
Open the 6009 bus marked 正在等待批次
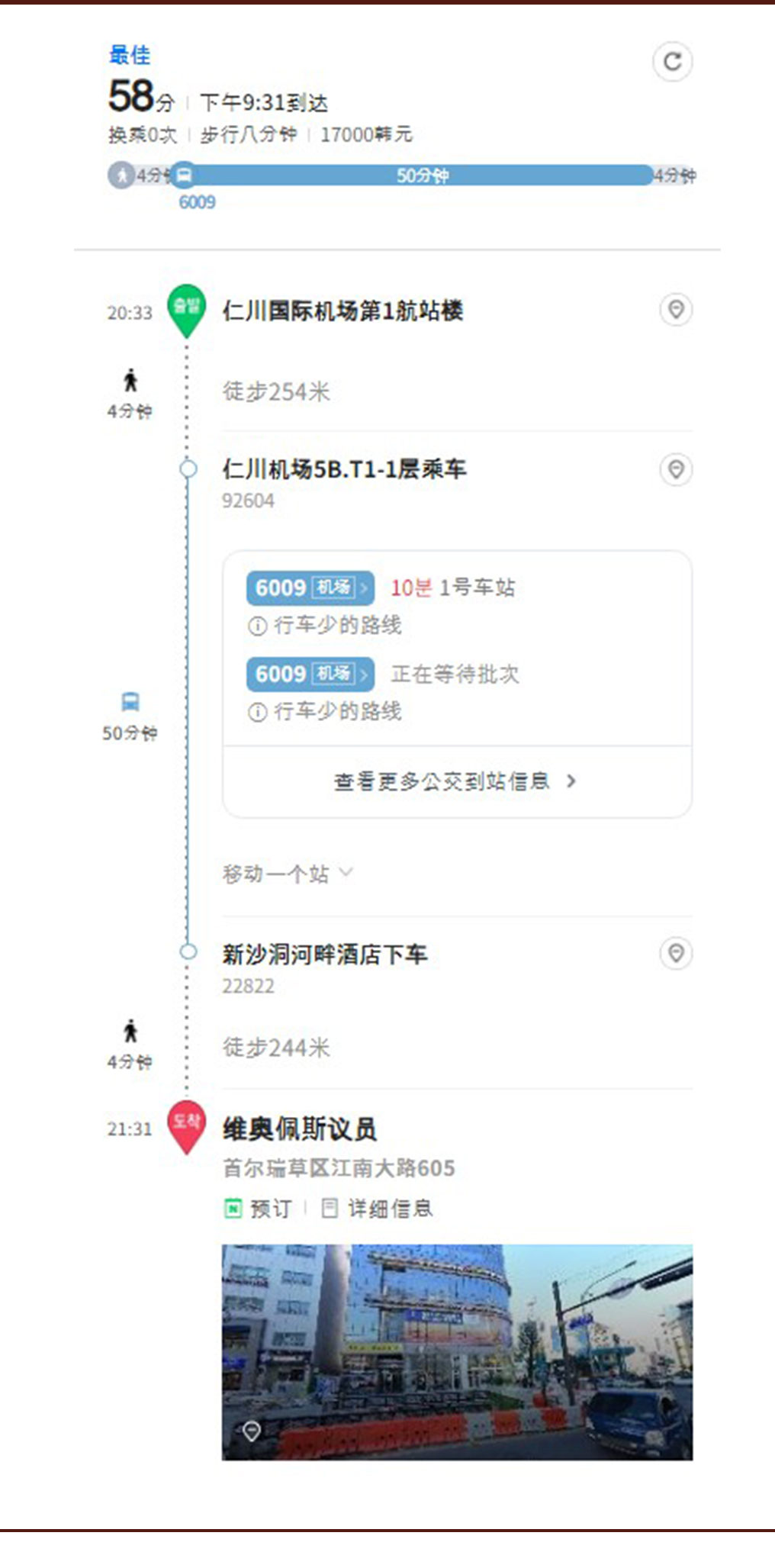tap(310, 674)
